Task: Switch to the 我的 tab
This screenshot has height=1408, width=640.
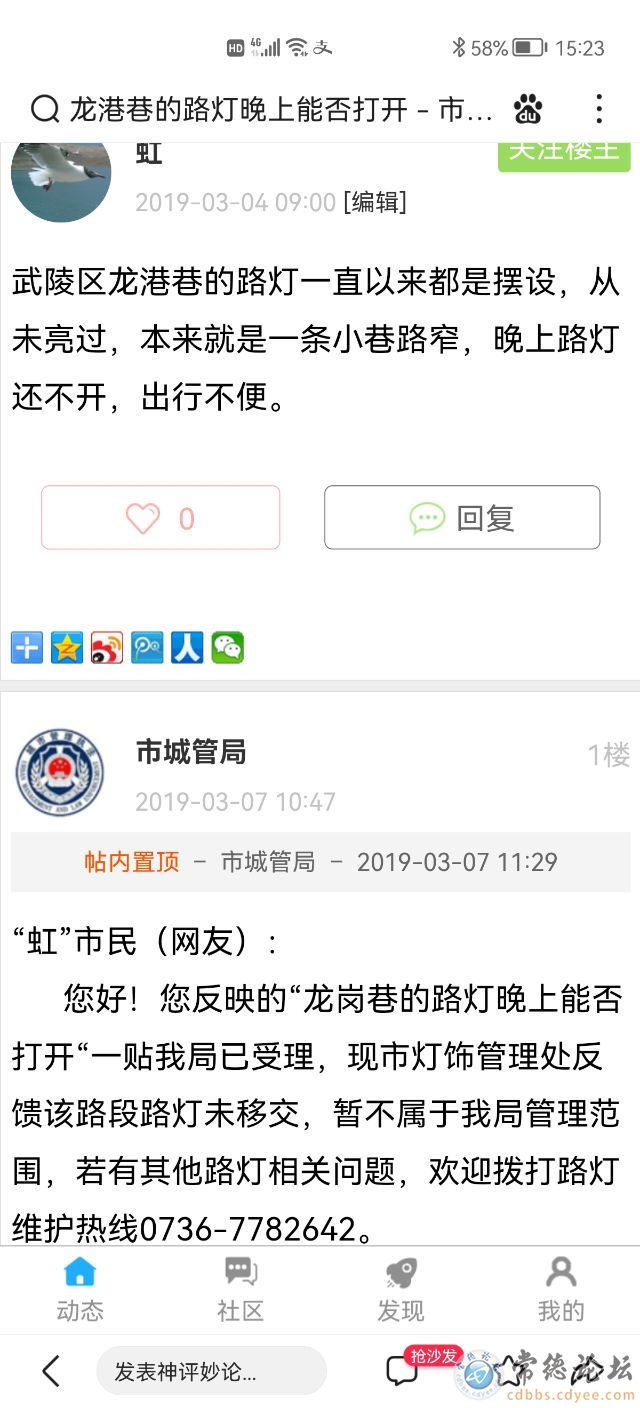Action: click(x=560, y=1289)
